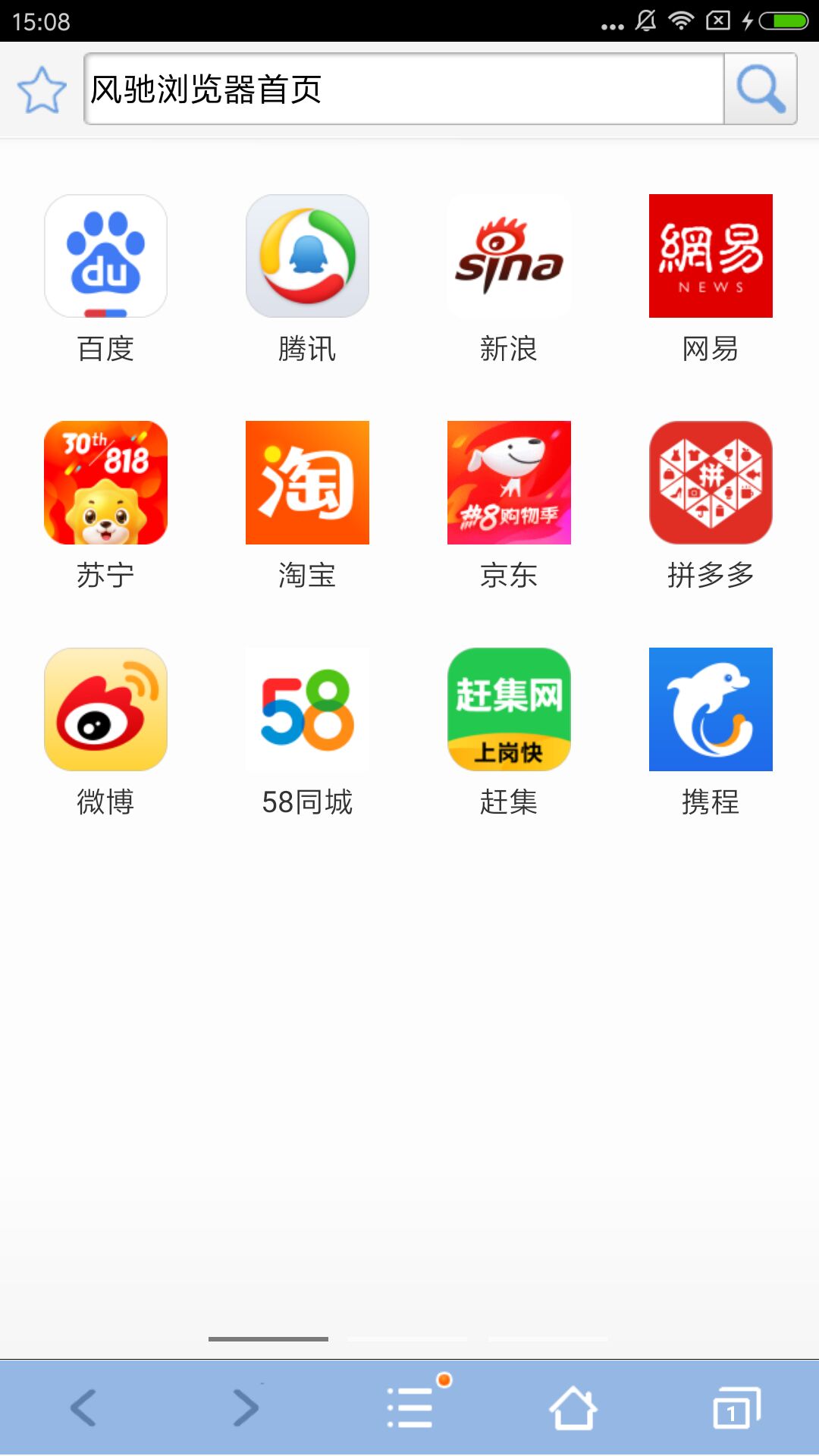
Task: Open the browser menu list
Action: 410,1408
